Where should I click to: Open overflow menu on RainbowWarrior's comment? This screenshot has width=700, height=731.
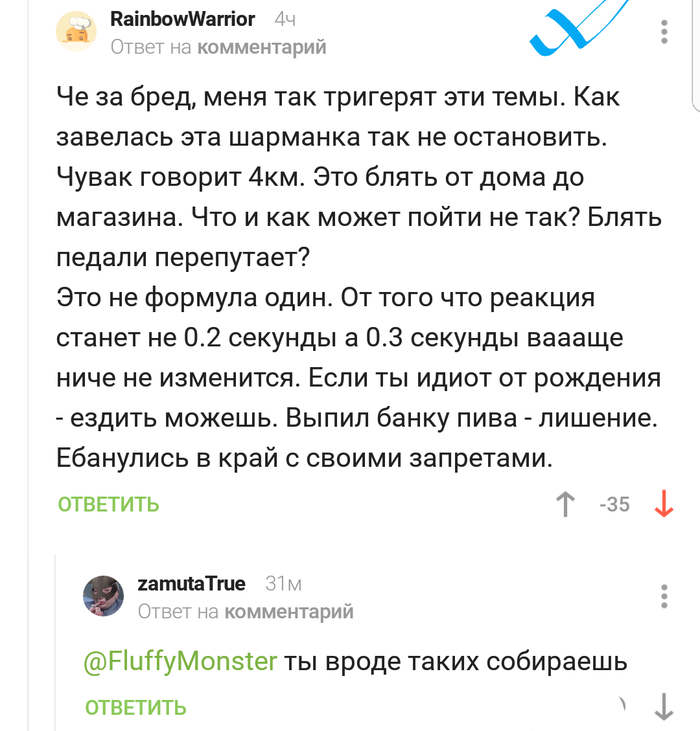[665, 32]
